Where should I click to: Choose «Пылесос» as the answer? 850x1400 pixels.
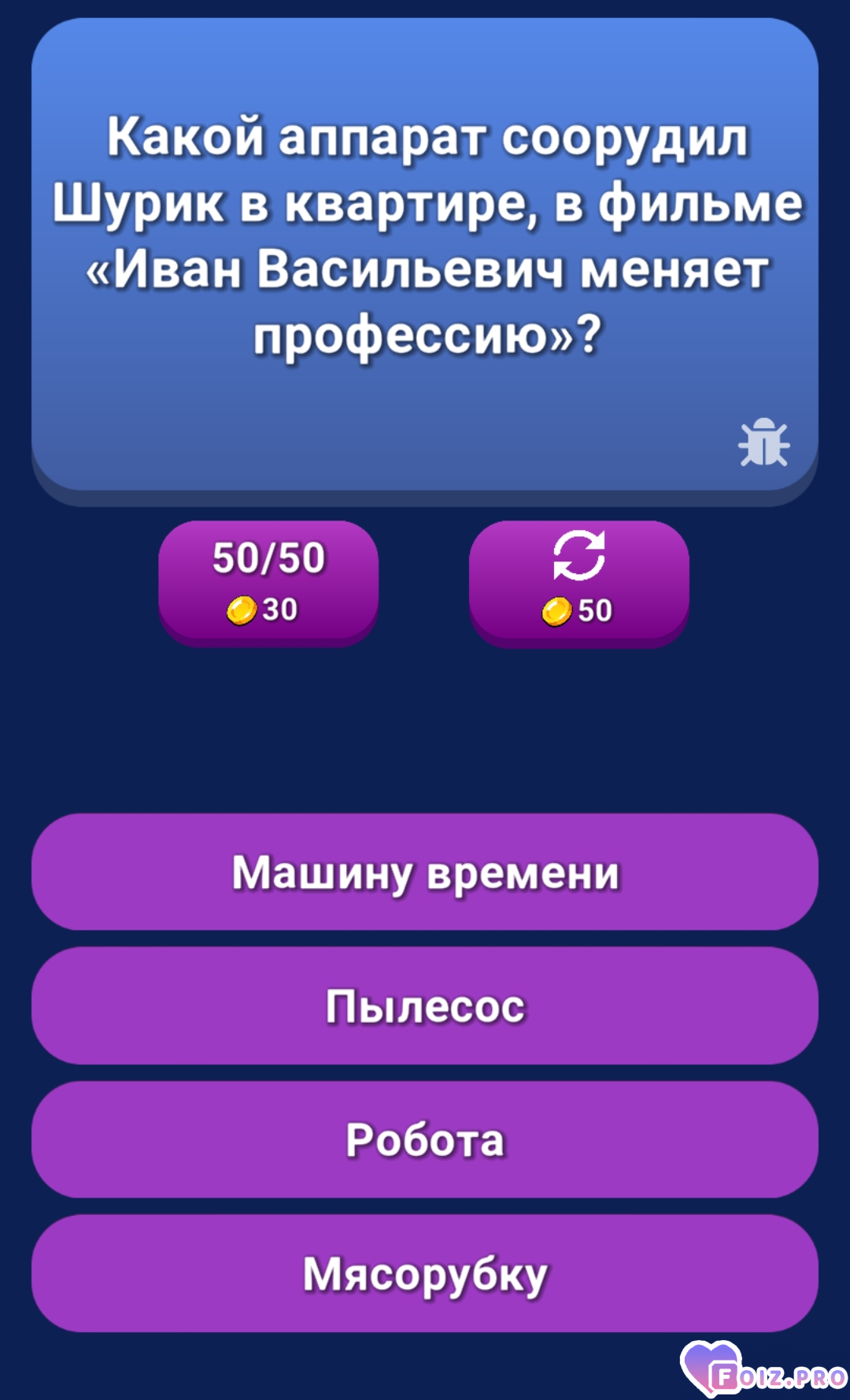tap(425, 1006)
